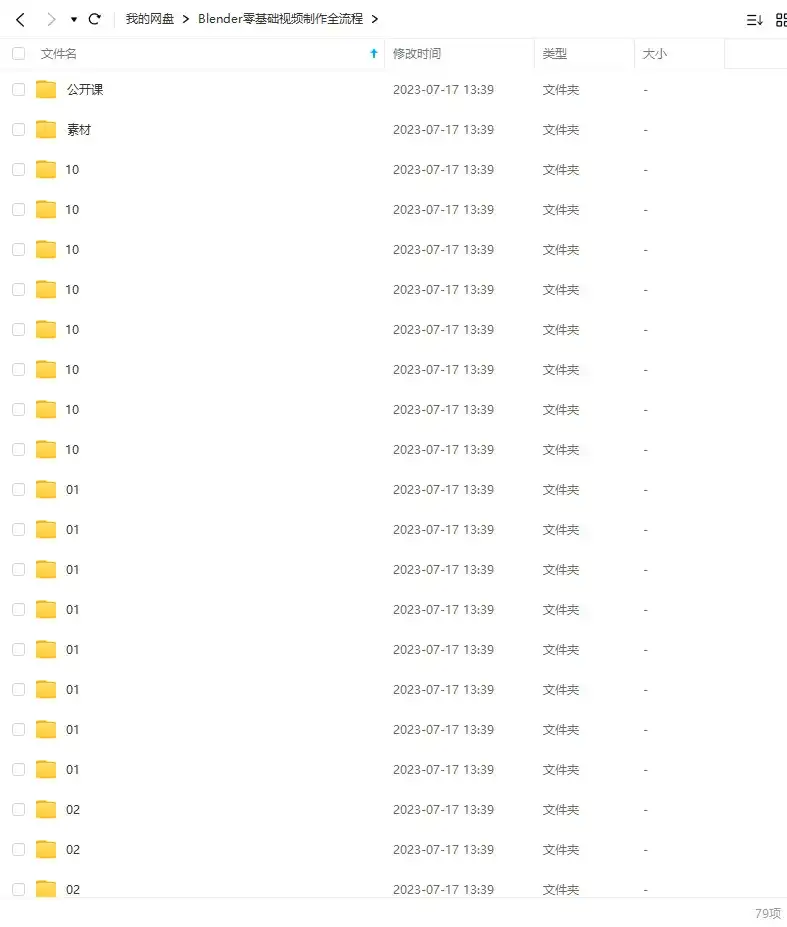Open the 素材 folder
Viewport: 787px width, 927px height.
[79, 130]
